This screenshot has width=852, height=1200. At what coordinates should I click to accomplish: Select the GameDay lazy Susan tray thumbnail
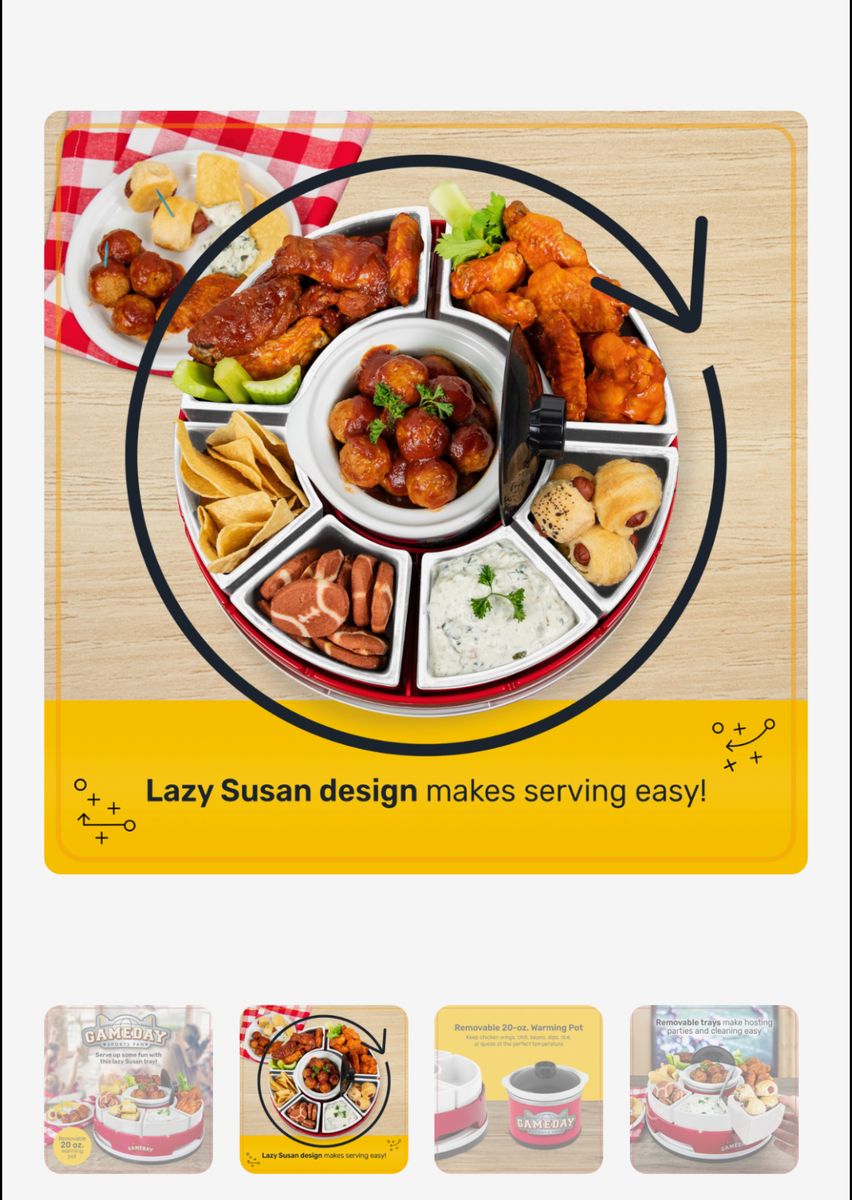point(128,1089)
